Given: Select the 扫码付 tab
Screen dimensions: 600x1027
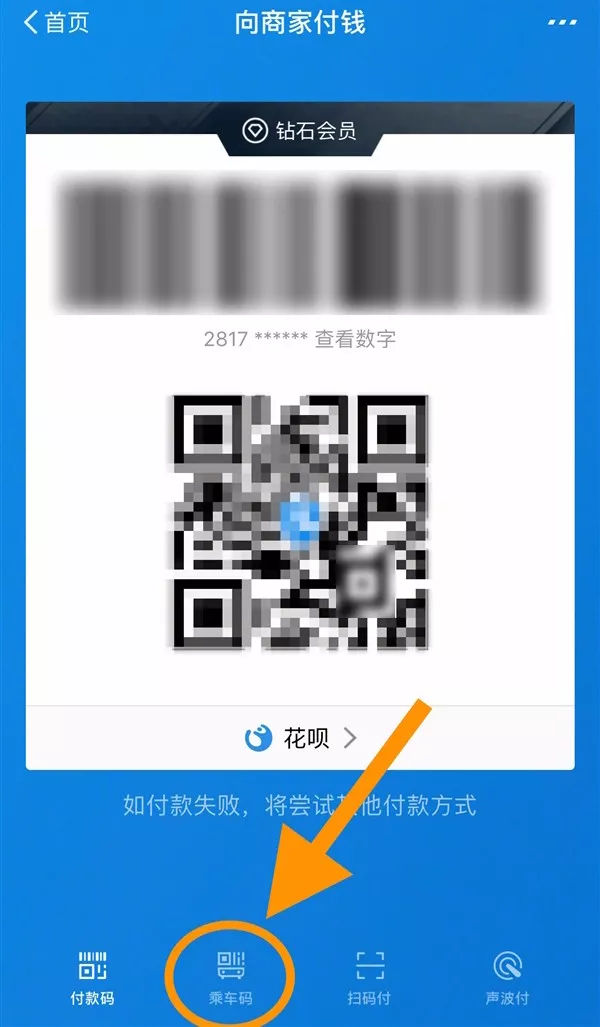Looking at the screenshot, I should point(369,977).
